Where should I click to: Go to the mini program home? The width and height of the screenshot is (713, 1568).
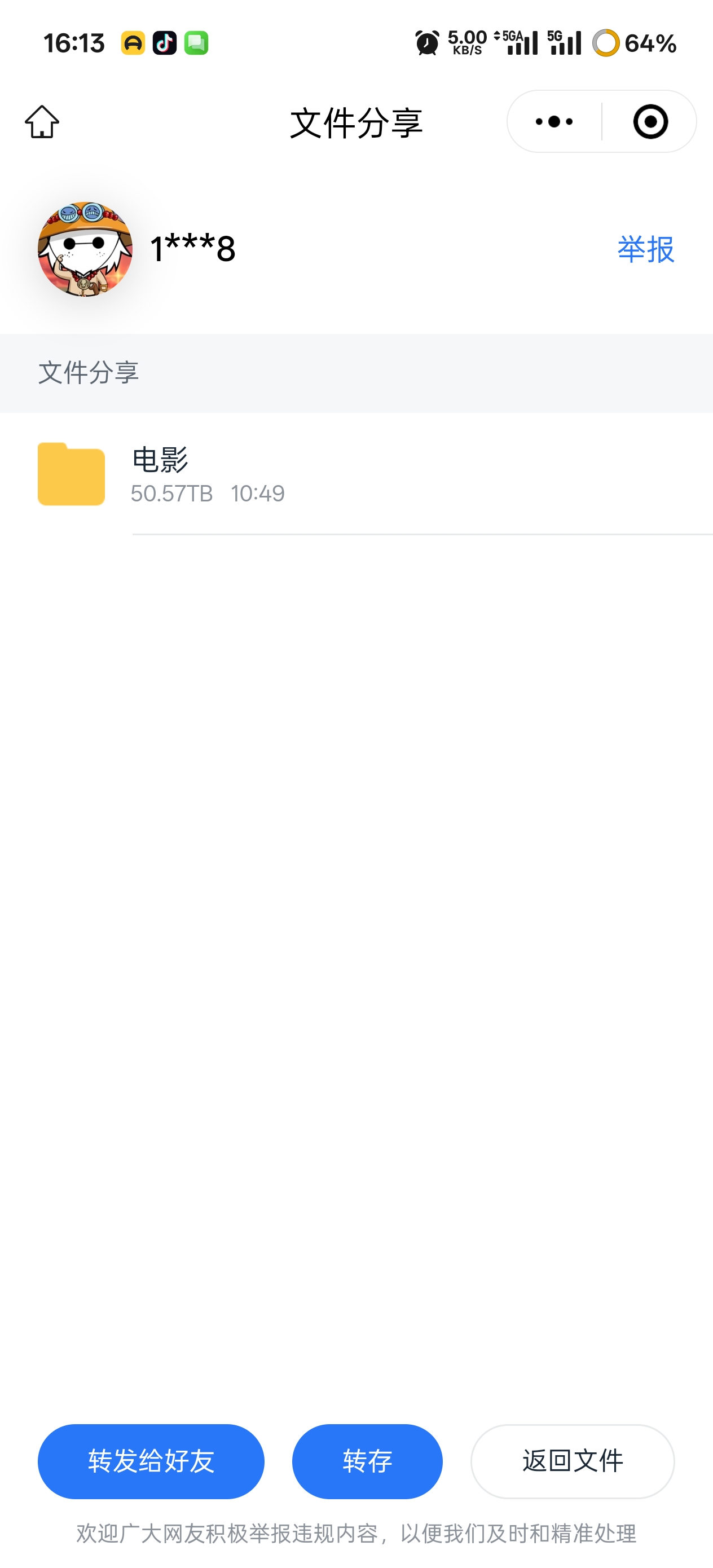(x=42, y=122)
